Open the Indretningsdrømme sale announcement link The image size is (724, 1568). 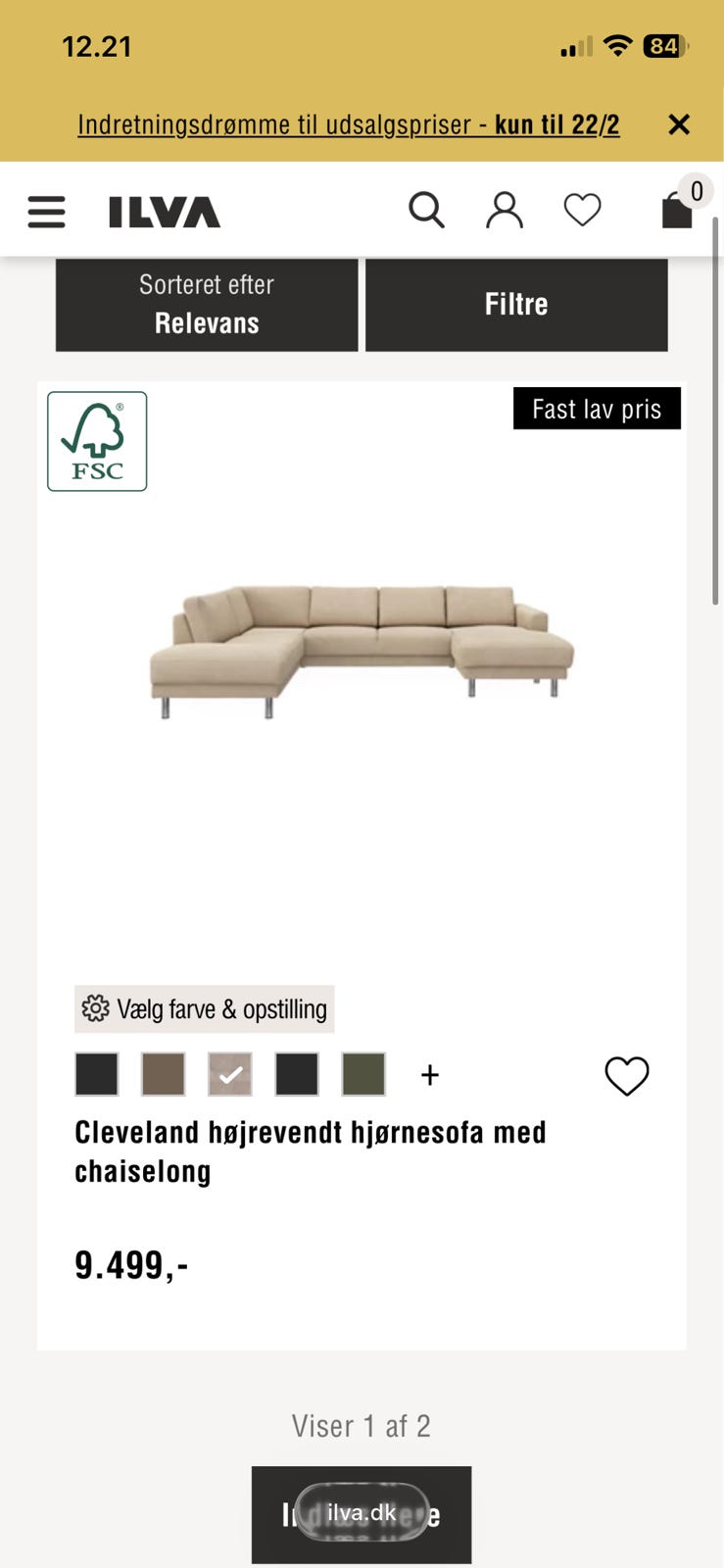[x=348, y=124]
